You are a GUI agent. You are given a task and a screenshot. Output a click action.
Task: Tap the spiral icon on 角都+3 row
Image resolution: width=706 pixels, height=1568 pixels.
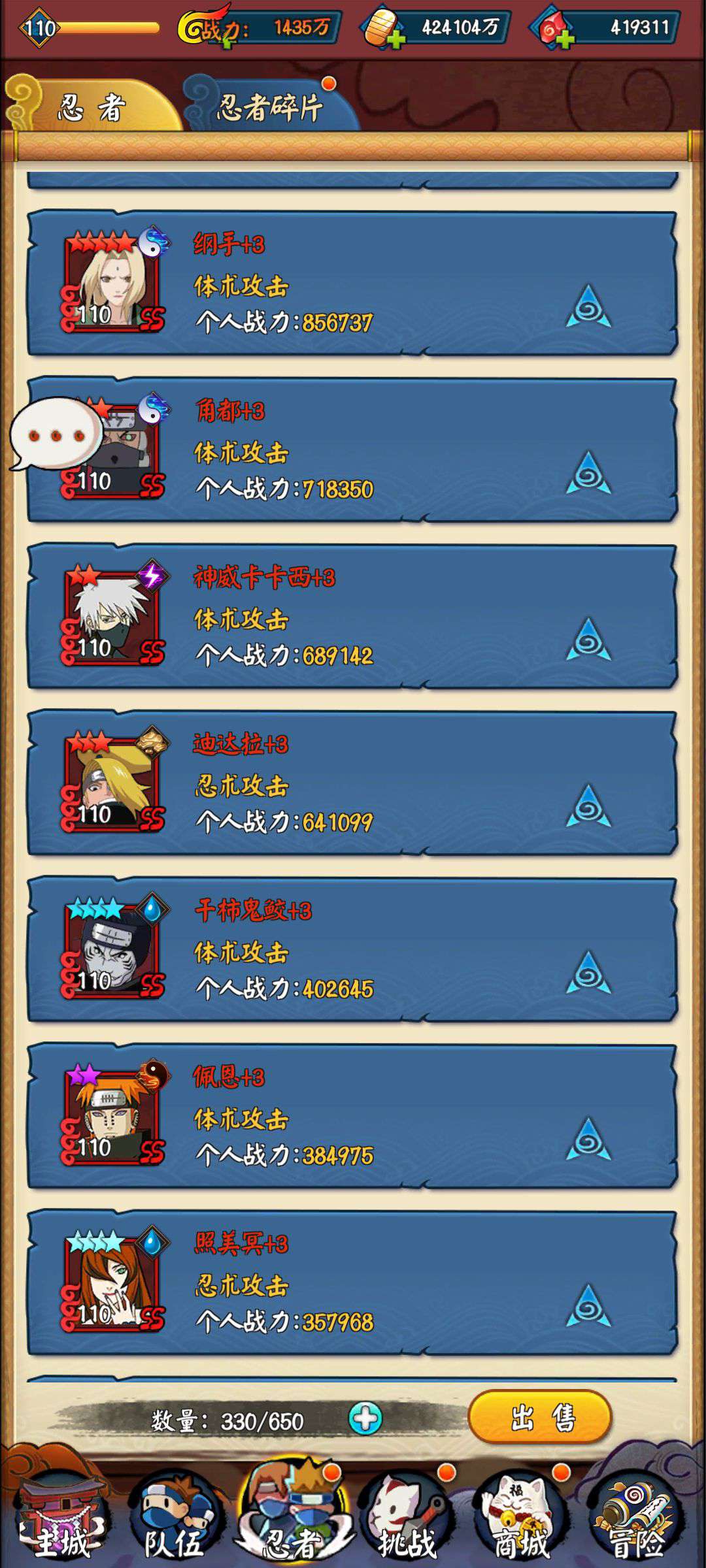(588, 472)
